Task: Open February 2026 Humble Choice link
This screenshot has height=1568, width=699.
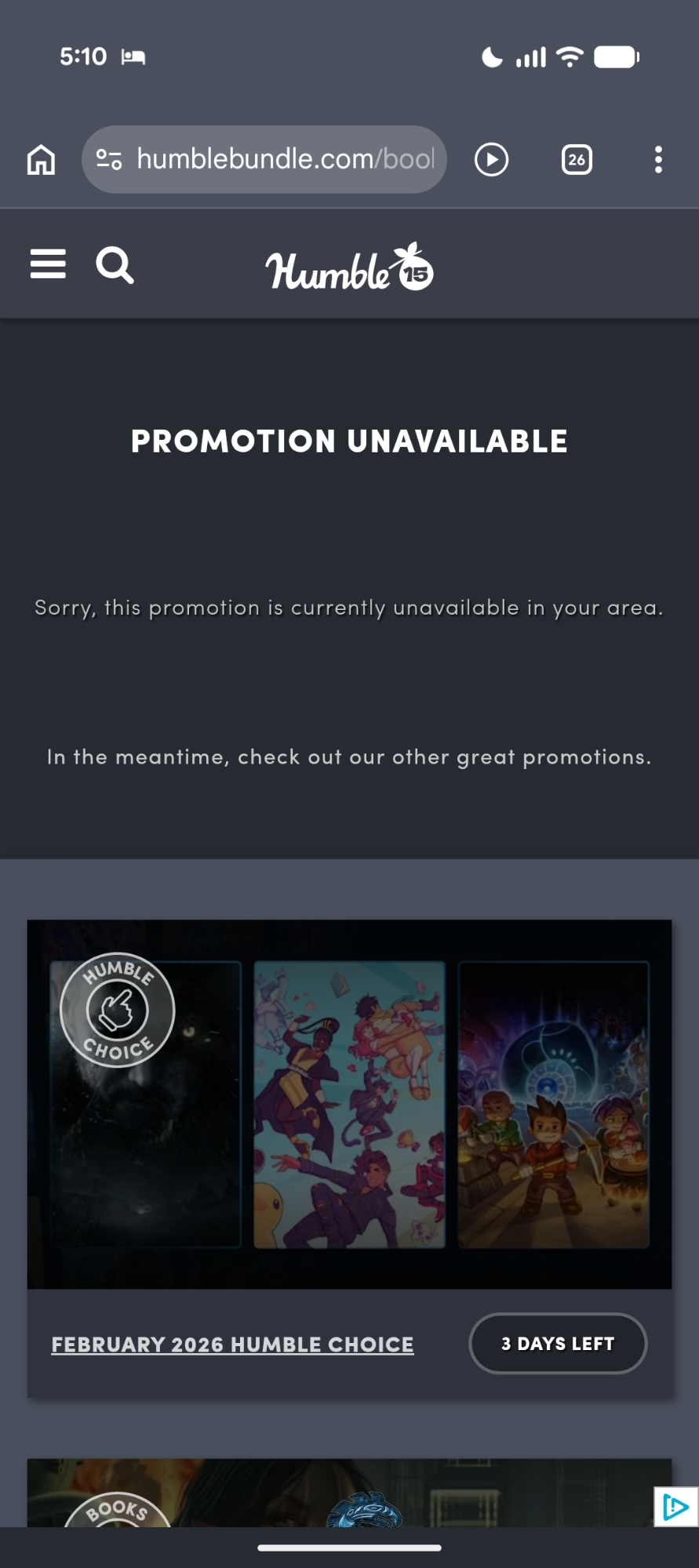Action: [232, 1345]
